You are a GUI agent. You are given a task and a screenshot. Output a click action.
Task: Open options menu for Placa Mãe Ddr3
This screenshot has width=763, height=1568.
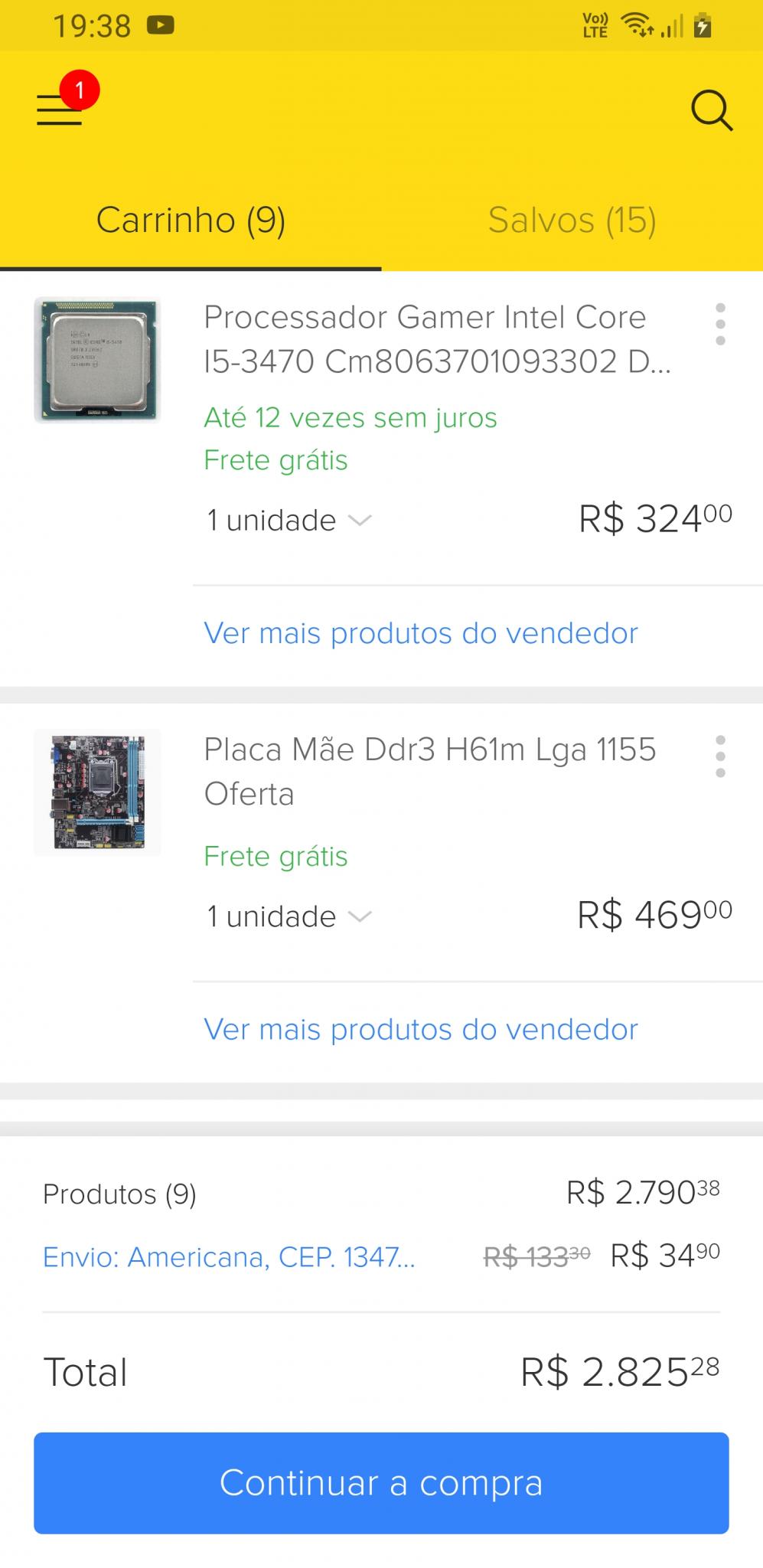click(720, 756)
